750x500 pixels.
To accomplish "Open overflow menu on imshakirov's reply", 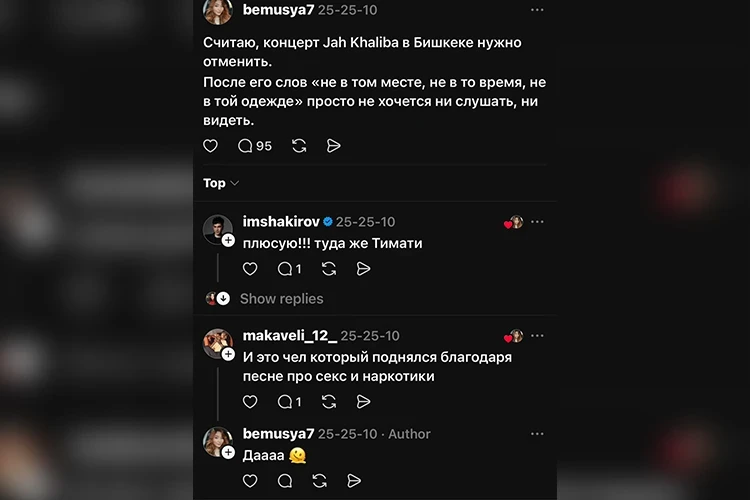I will [x=537, y=222].
